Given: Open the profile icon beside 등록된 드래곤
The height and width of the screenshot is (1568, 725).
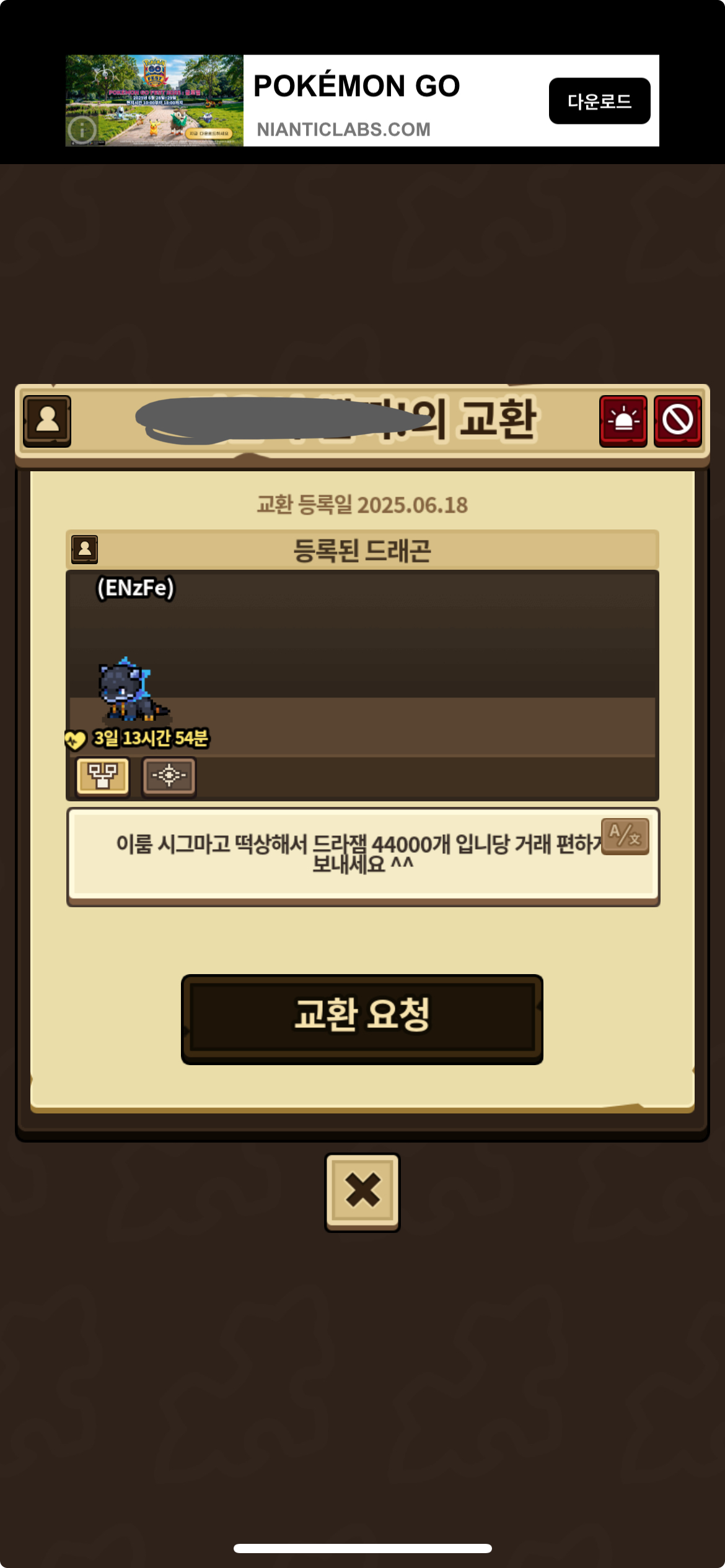Looking at the screenshot, I should (85, 549).
